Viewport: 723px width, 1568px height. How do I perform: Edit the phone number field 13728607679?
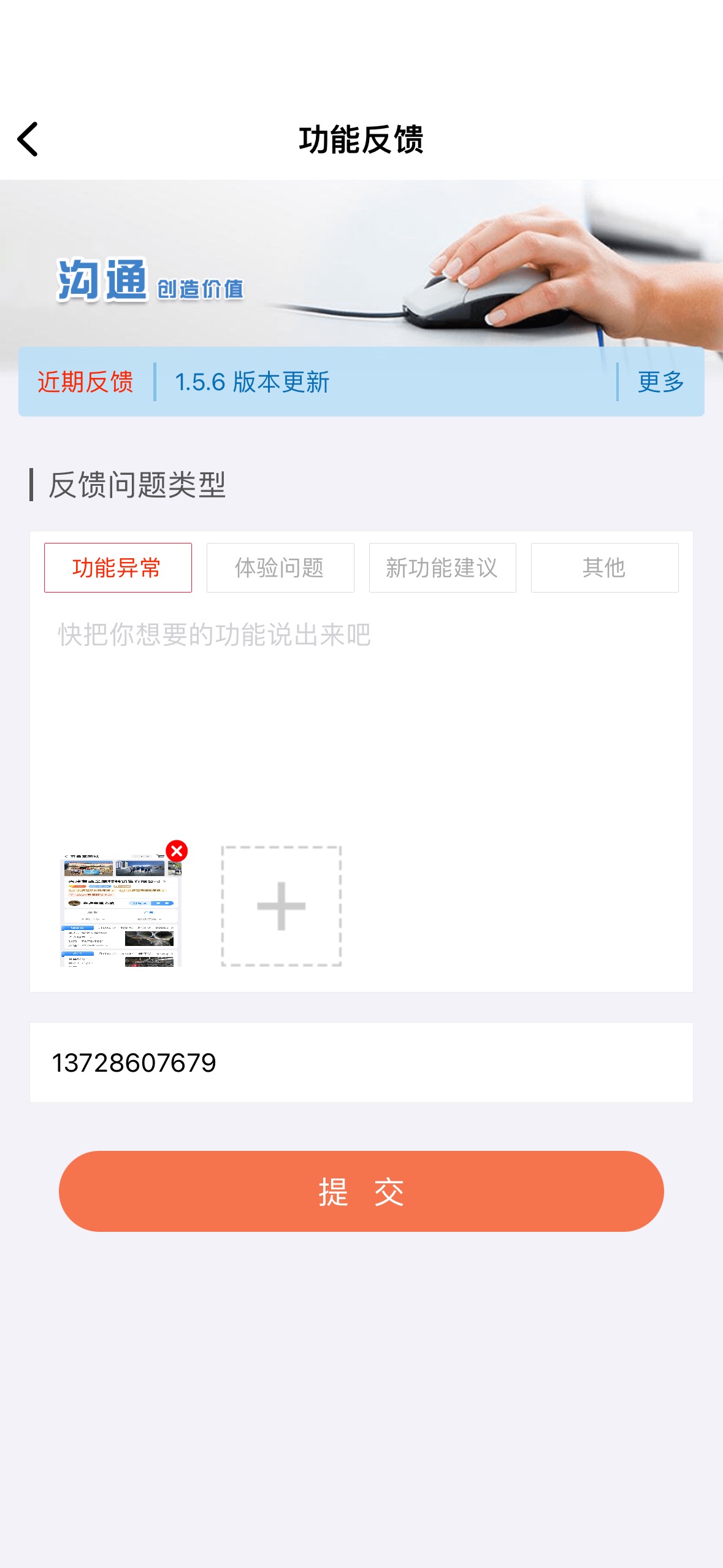361,1063
